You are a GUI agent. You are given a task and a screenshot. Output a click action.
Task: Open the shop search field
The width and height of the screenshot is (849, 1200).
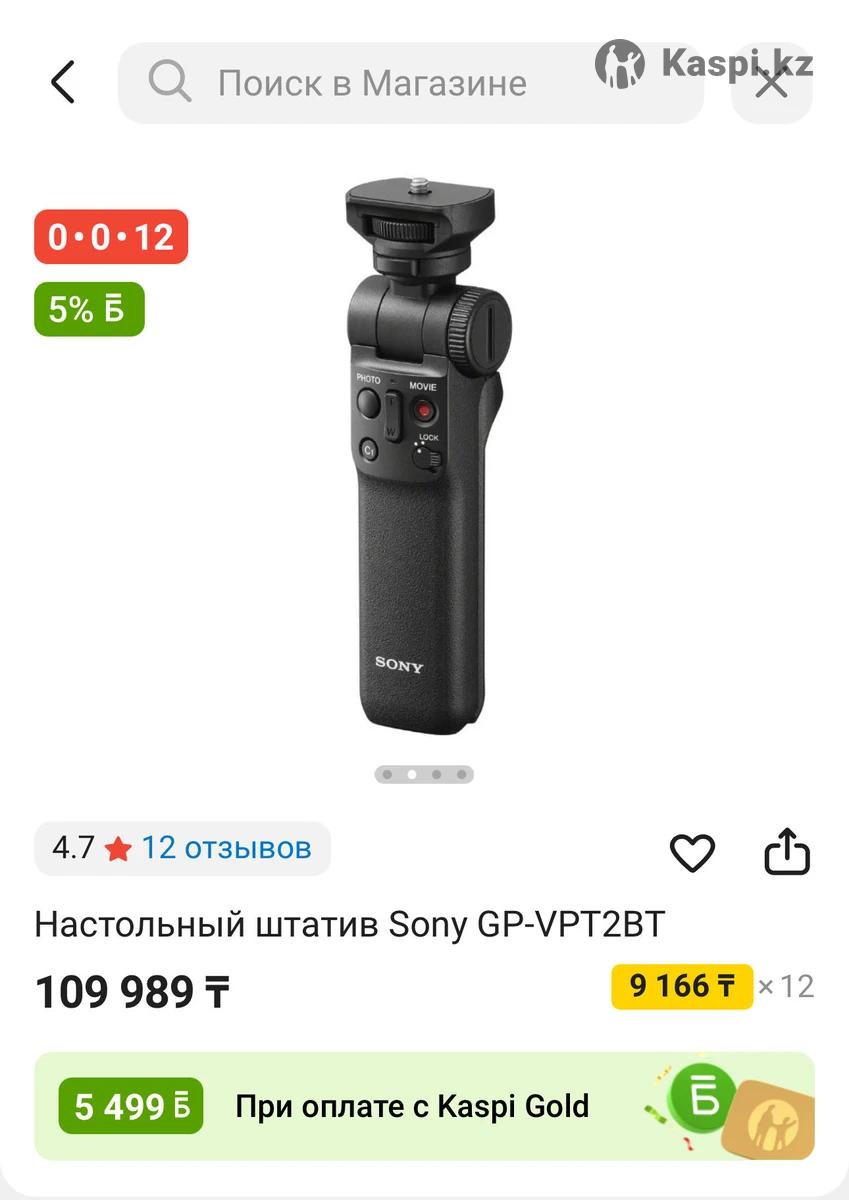[x=410, y=83]
